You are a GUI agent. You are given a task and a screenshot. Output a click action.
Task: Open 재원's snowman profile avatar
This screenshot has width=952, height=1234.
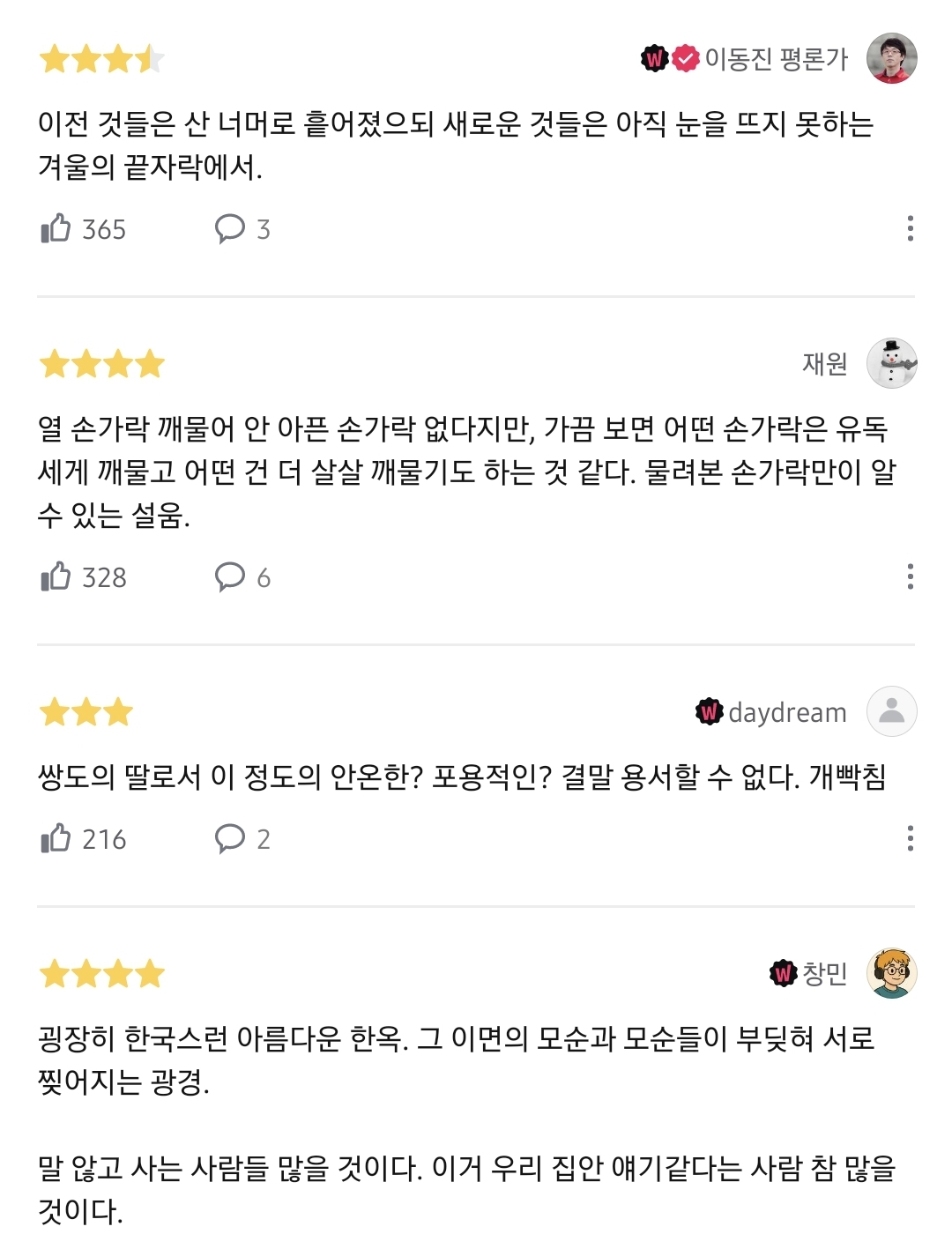click(891, 363)
